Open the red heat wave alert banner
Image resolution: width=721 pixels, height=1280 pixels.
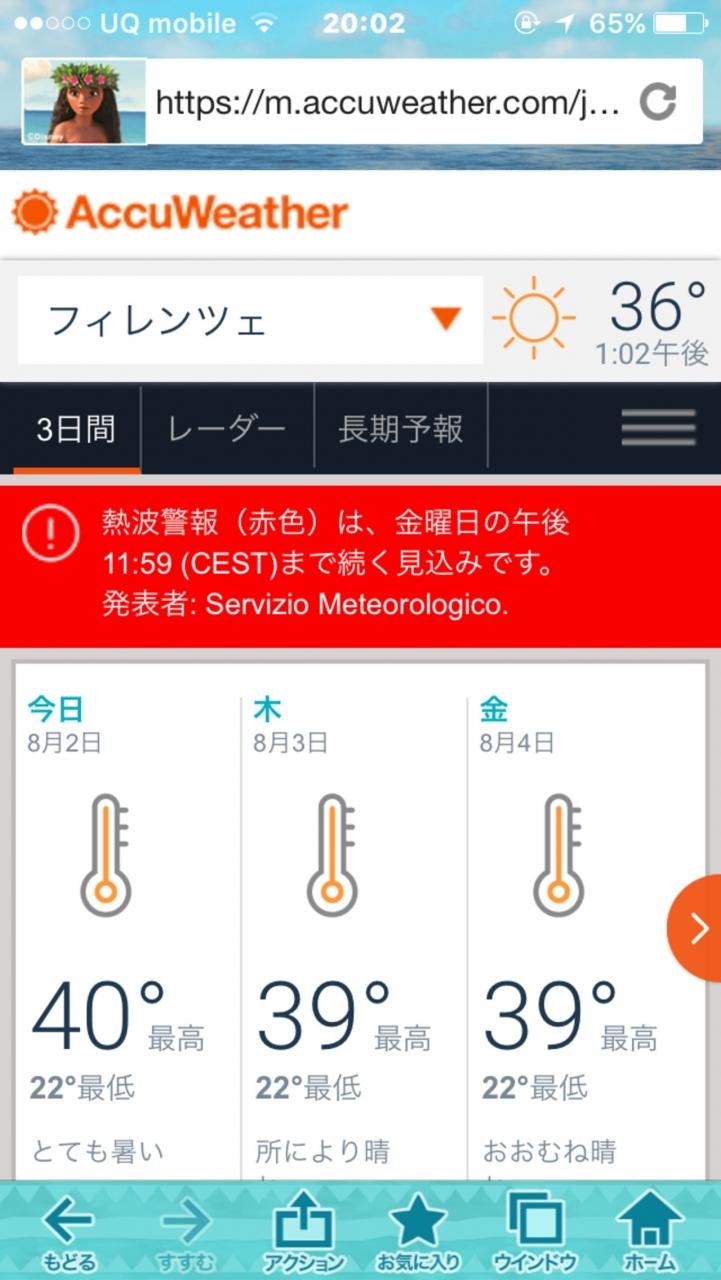pos(360,564)
